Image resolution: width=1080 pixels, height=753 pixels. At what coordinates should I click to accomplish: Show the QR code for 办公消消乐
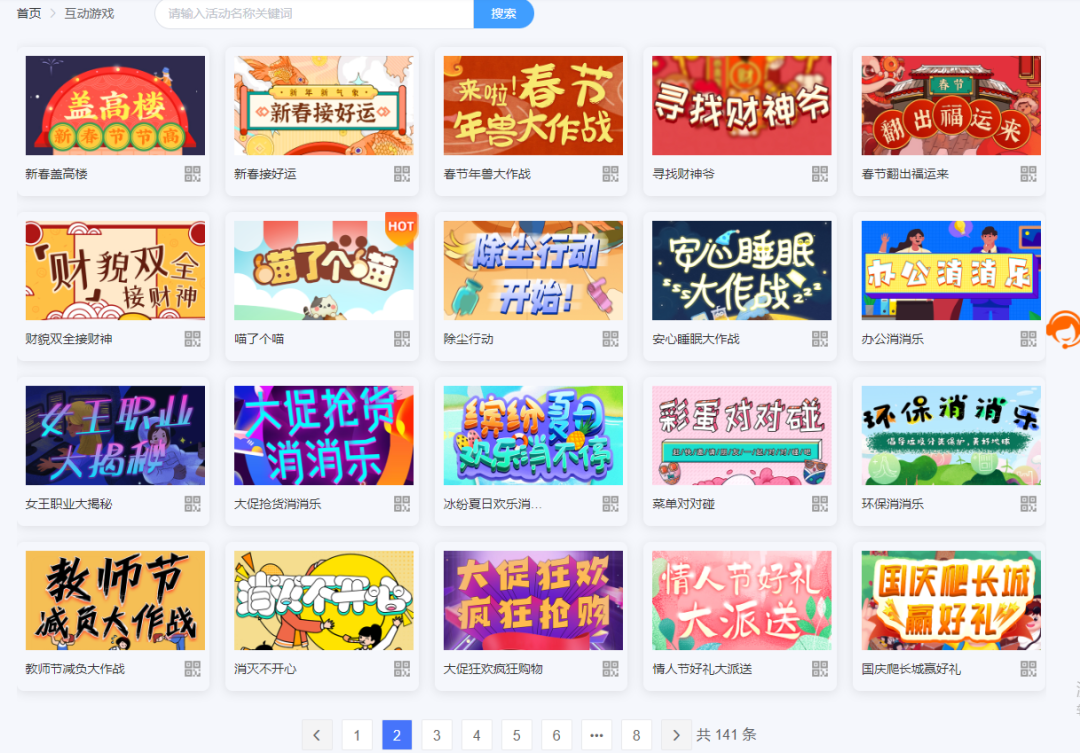(1028, 339)
